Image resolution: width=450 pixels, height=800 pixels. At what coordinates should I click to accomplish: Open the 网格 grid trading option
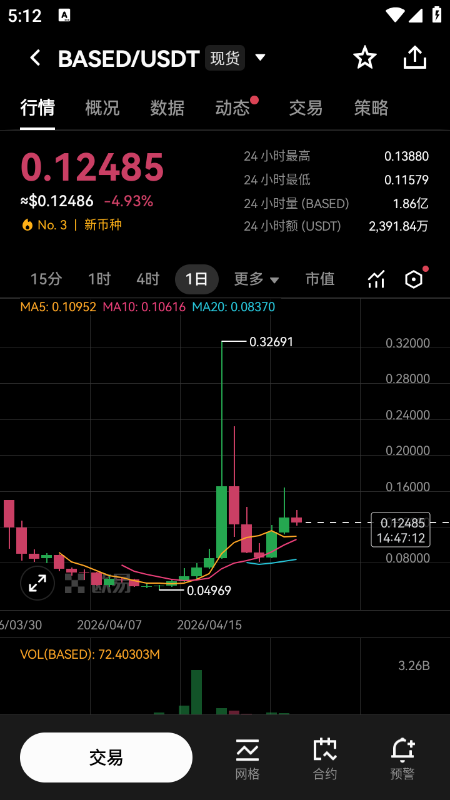point(247,759)
